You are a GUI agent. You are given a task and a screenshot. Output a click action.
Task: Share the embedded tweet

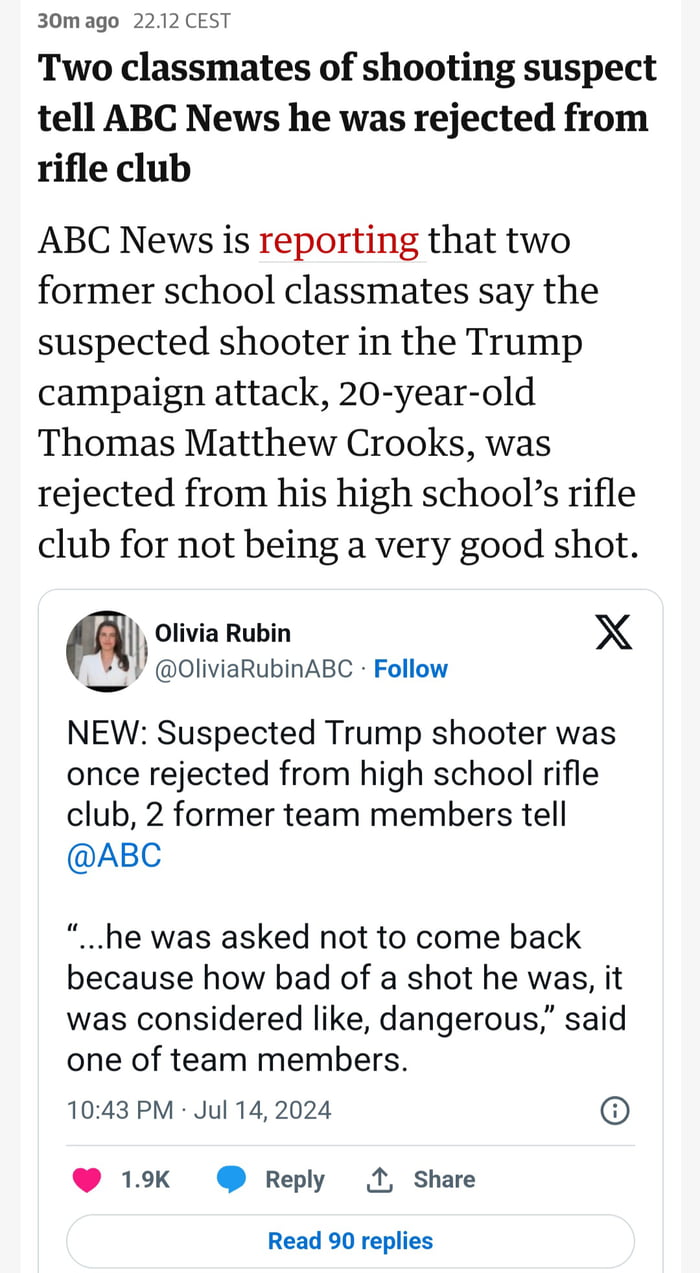click(421, 1179)
